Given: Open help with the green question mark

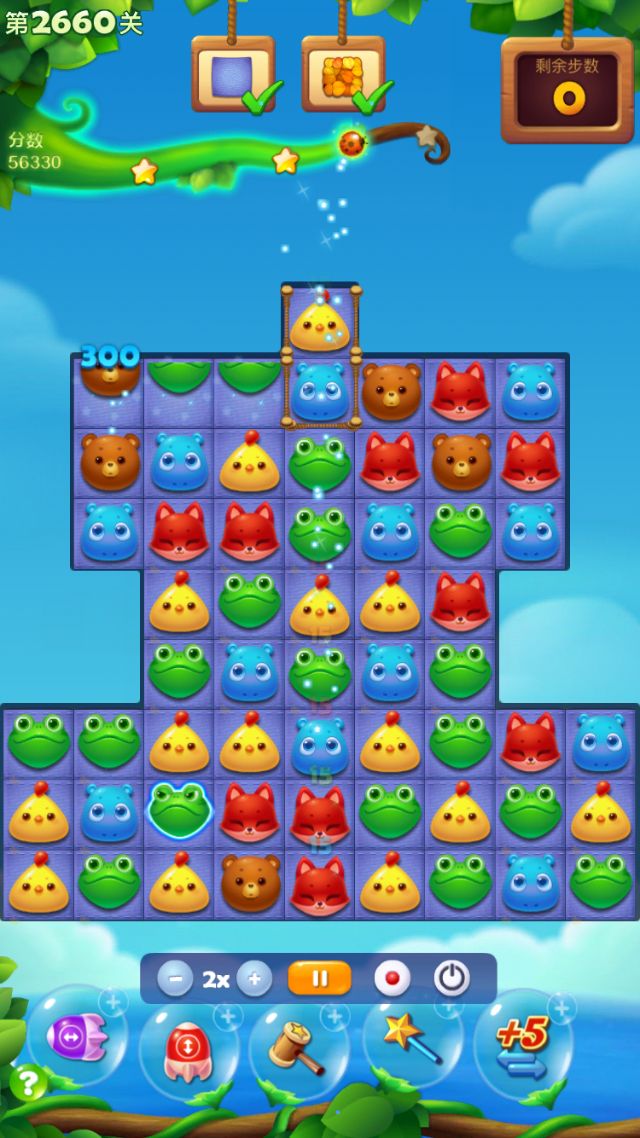Looking at the screenshot, I should coord(27,1082).
